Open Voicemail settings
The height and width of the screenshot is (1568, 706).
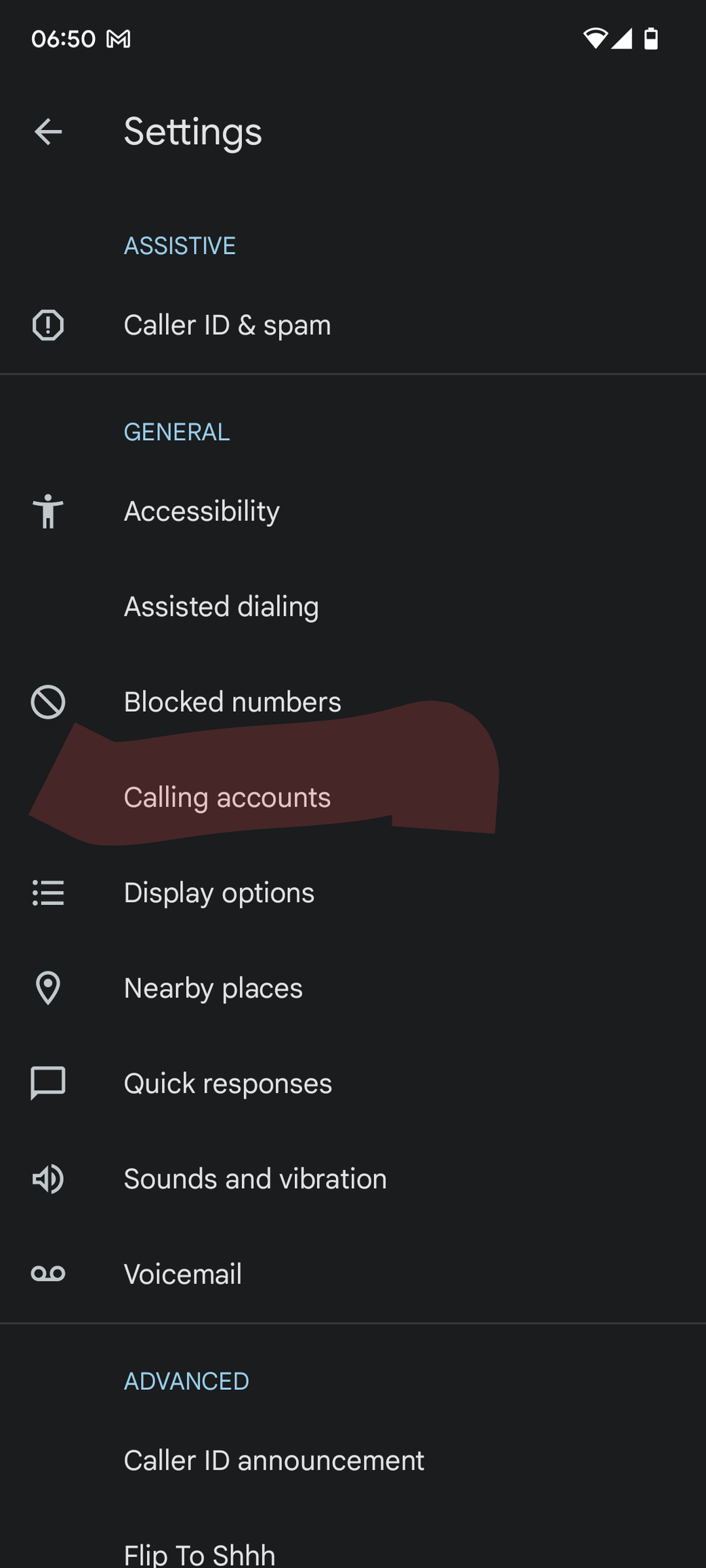353,1274
